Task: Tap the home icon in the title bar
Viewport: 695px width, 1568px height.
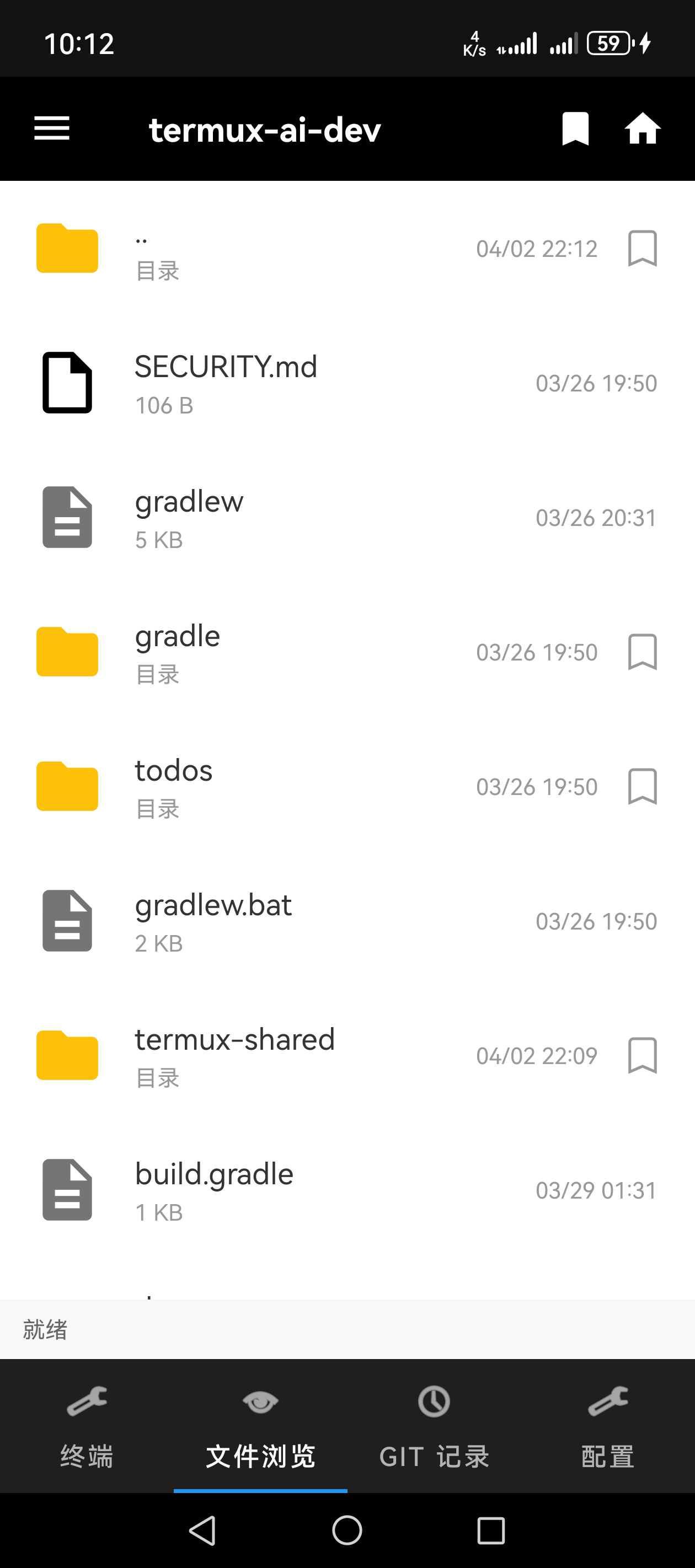Action: point(644,128)
